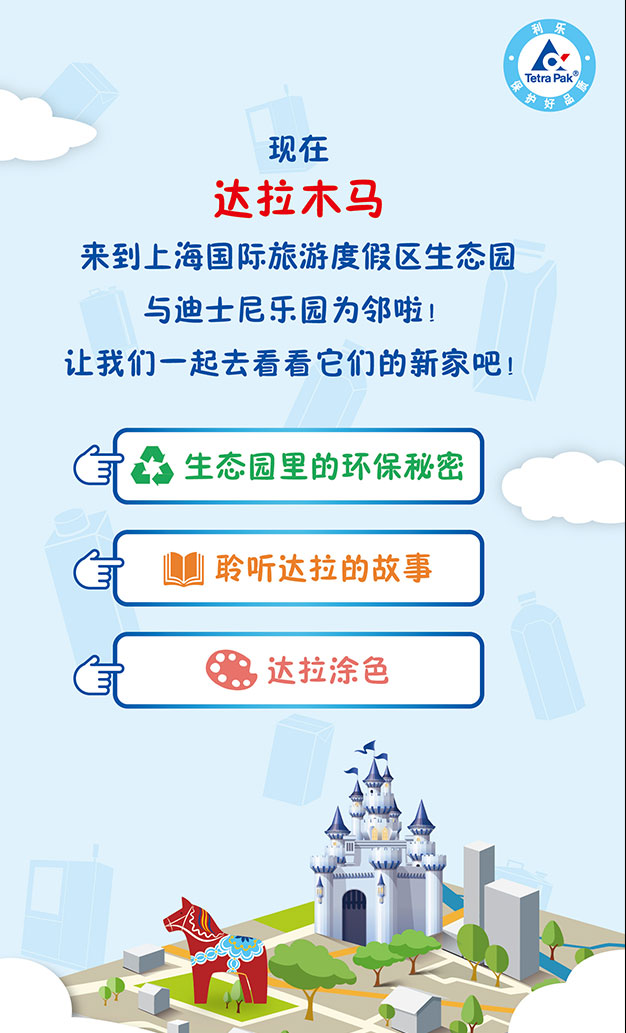This screenshot has height=1033, width=626.
Task: Select 聆听达拉的故事 button
Action: [298, 569]
